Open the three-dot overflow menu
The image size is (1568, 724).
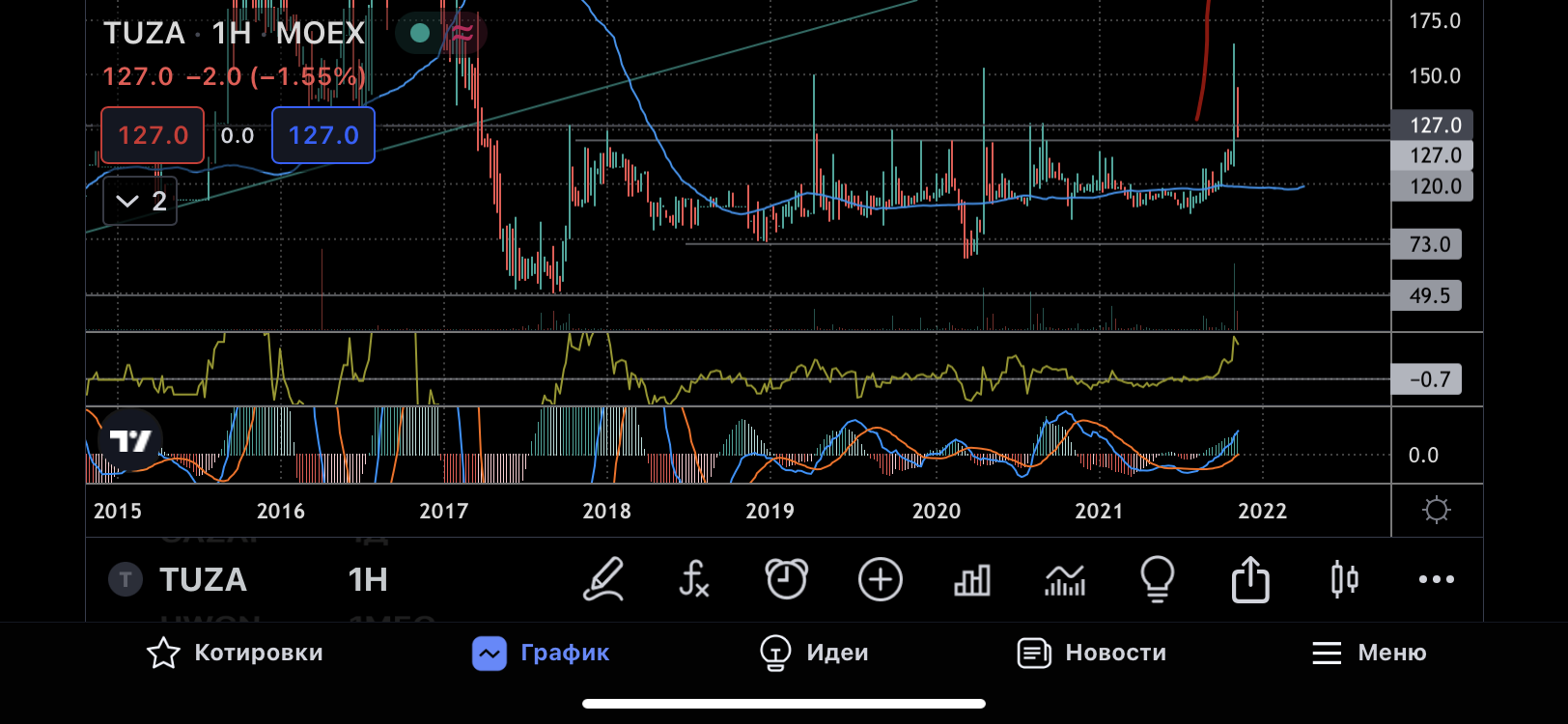[x=1436, y=579]
